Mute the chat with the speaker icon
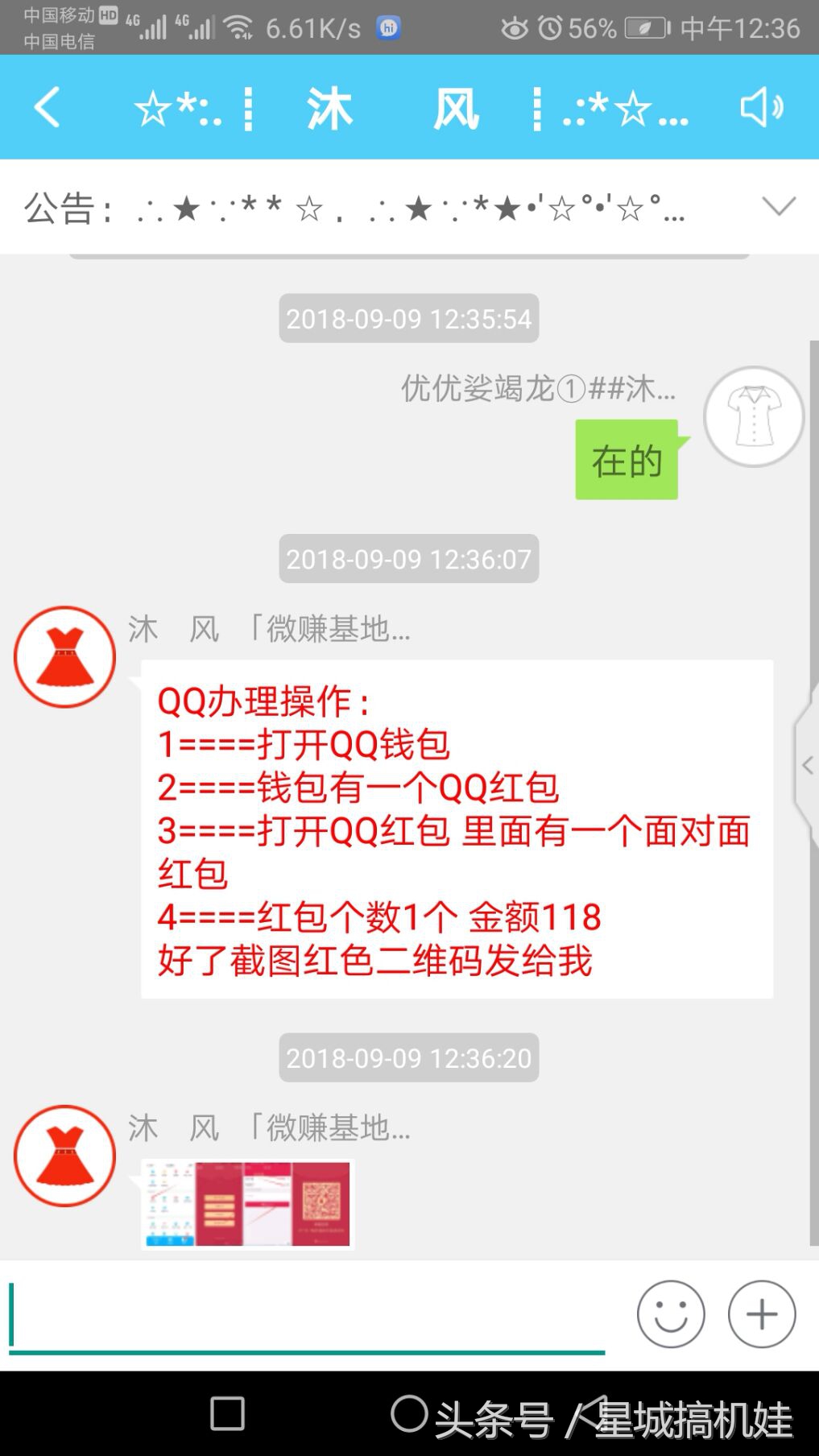819x1456 pixels. (x=763, y=107)
